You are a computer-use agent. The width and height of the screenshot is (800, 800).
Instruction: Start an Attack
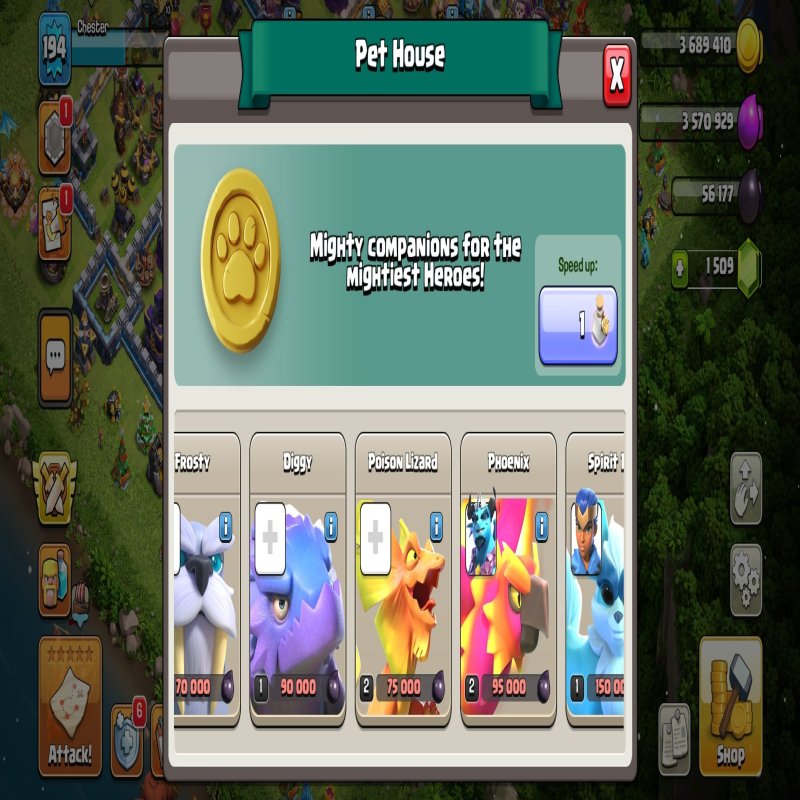tap(70, 705)
